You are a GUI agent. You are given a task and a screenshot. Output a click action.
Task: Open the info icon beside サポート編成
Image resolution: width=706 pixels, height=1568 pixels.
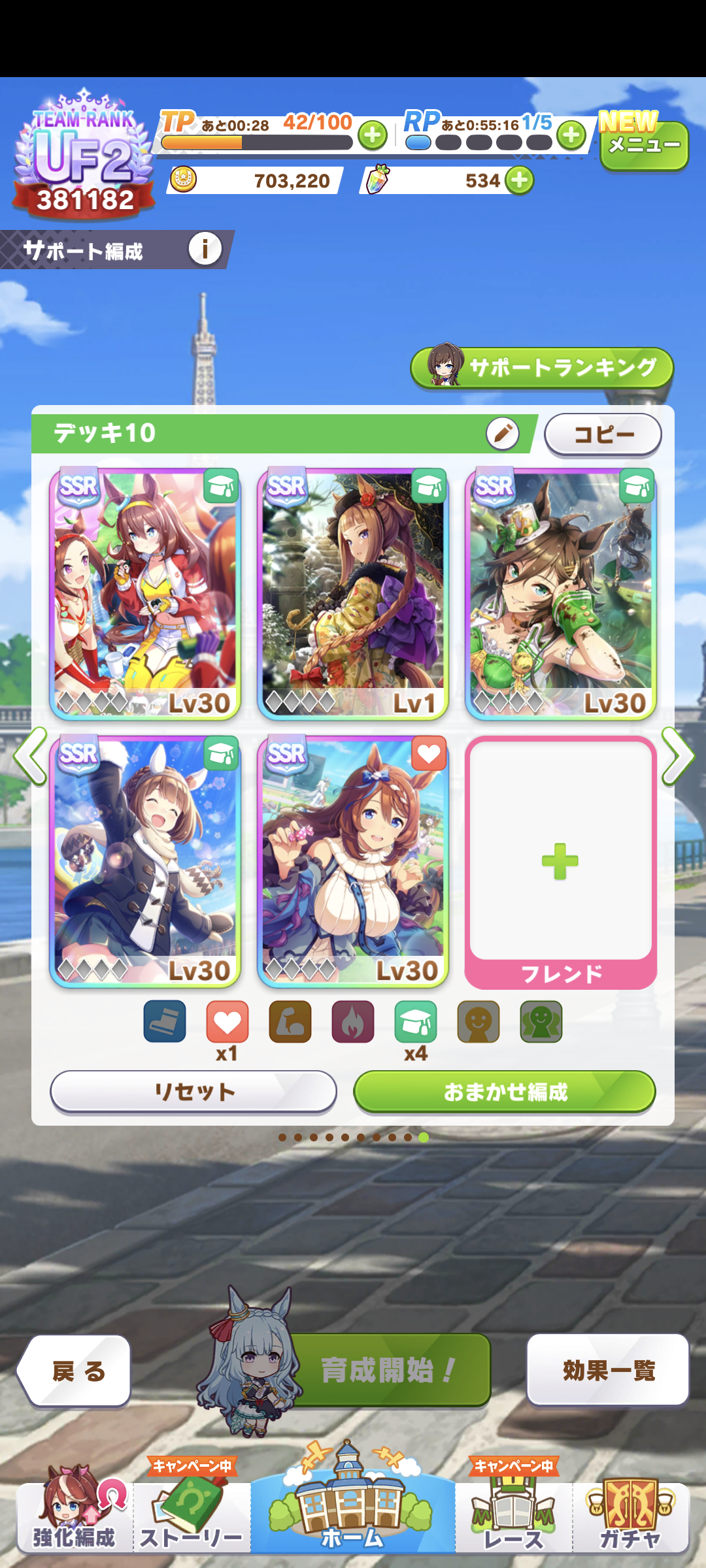click(205, 249)
